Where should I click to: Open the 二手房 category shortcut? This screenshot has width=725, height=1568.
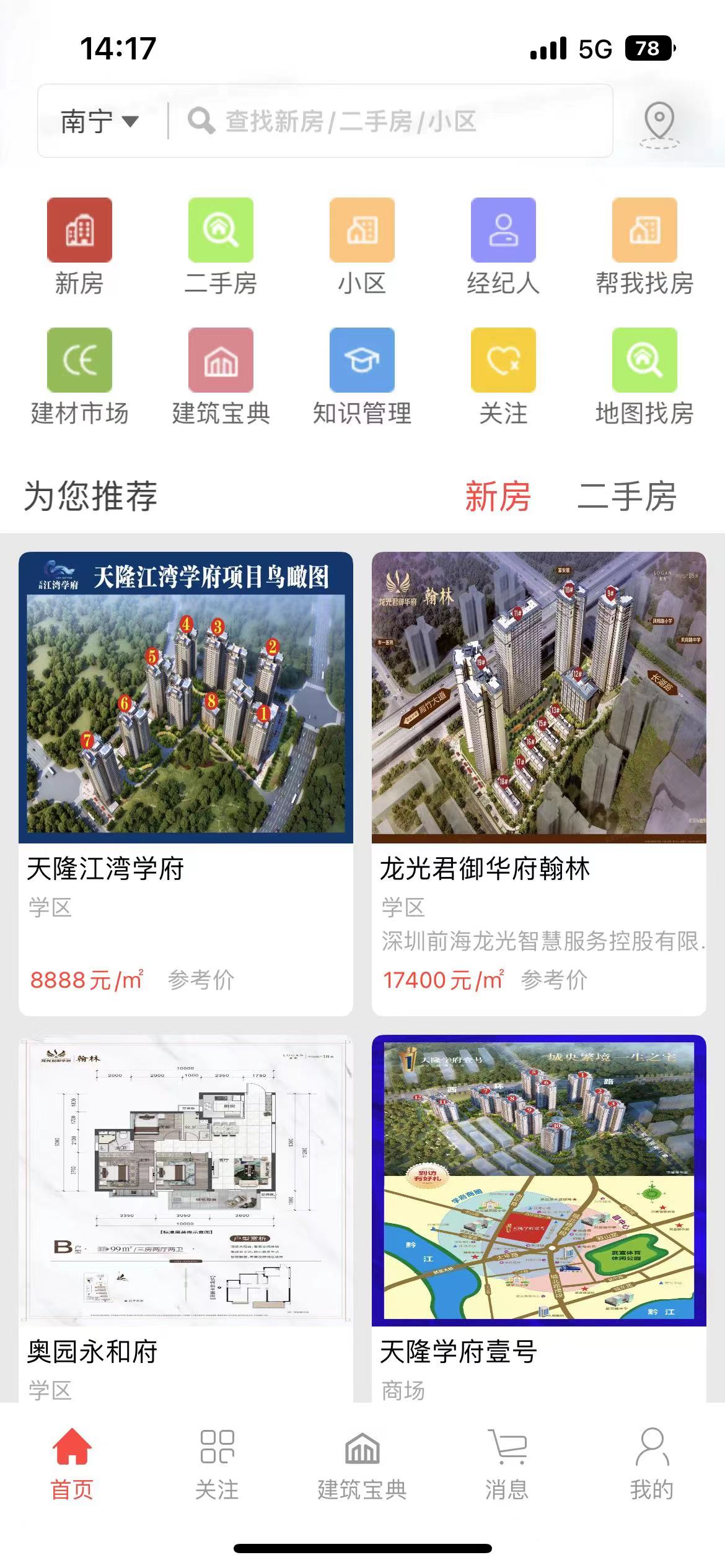[x=221, y=246]
